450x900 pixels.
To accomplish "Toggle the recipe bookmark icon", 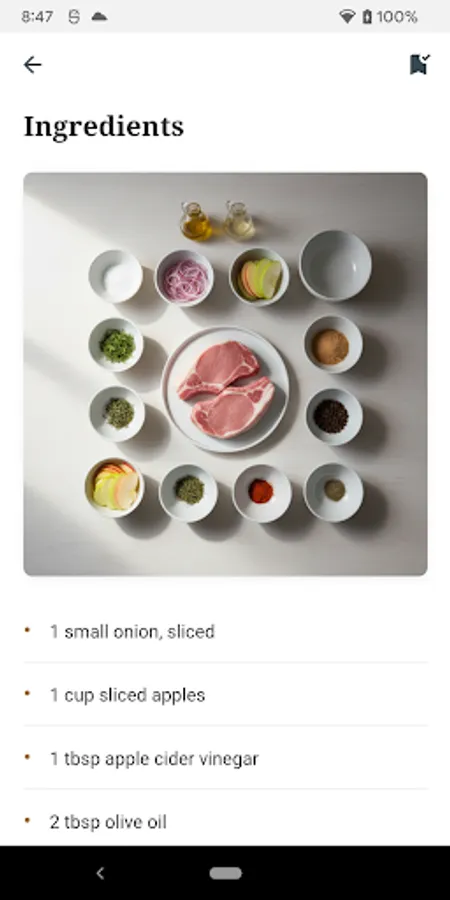I will click(x=420, y=64).
